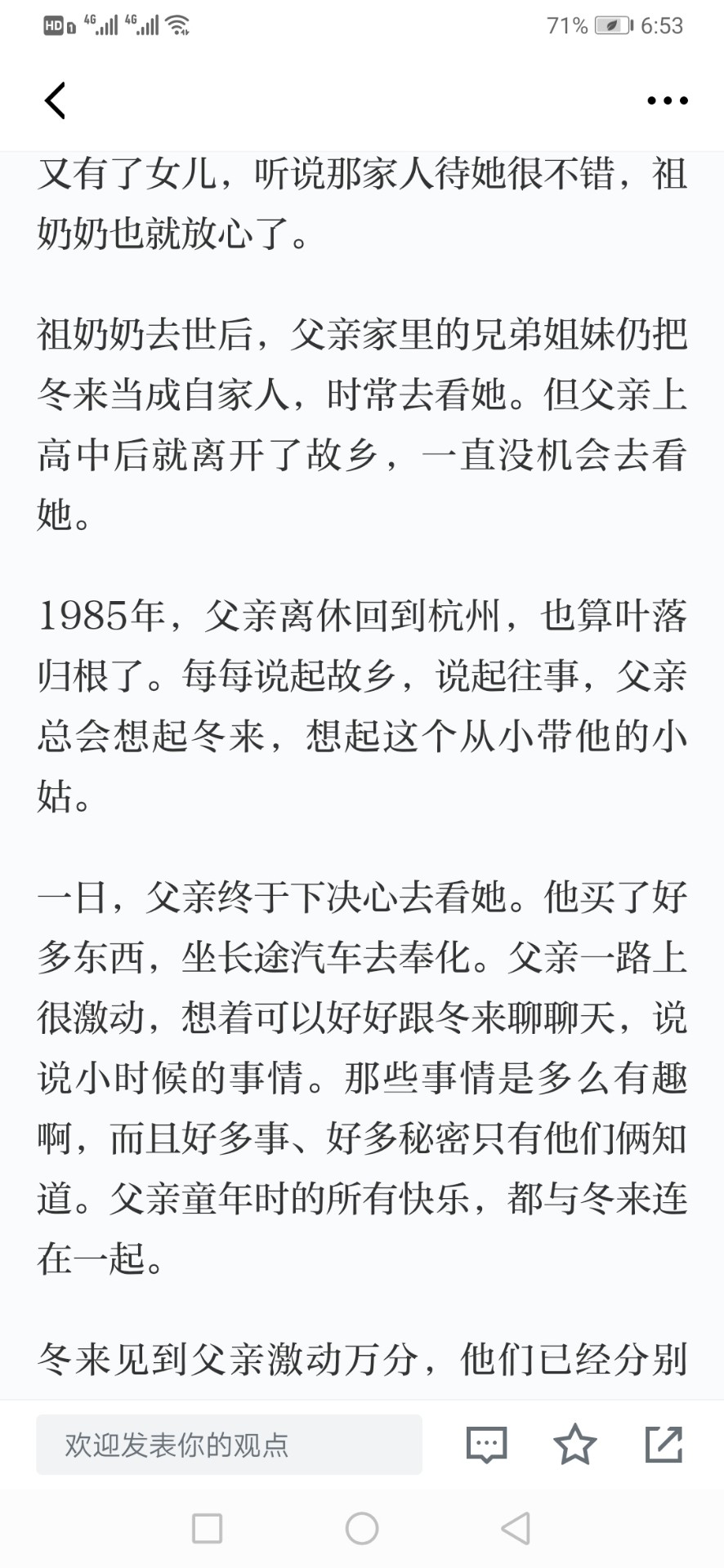Share the article via share icon
This screenshot has width=724, height=1568.
point(664,1444)
